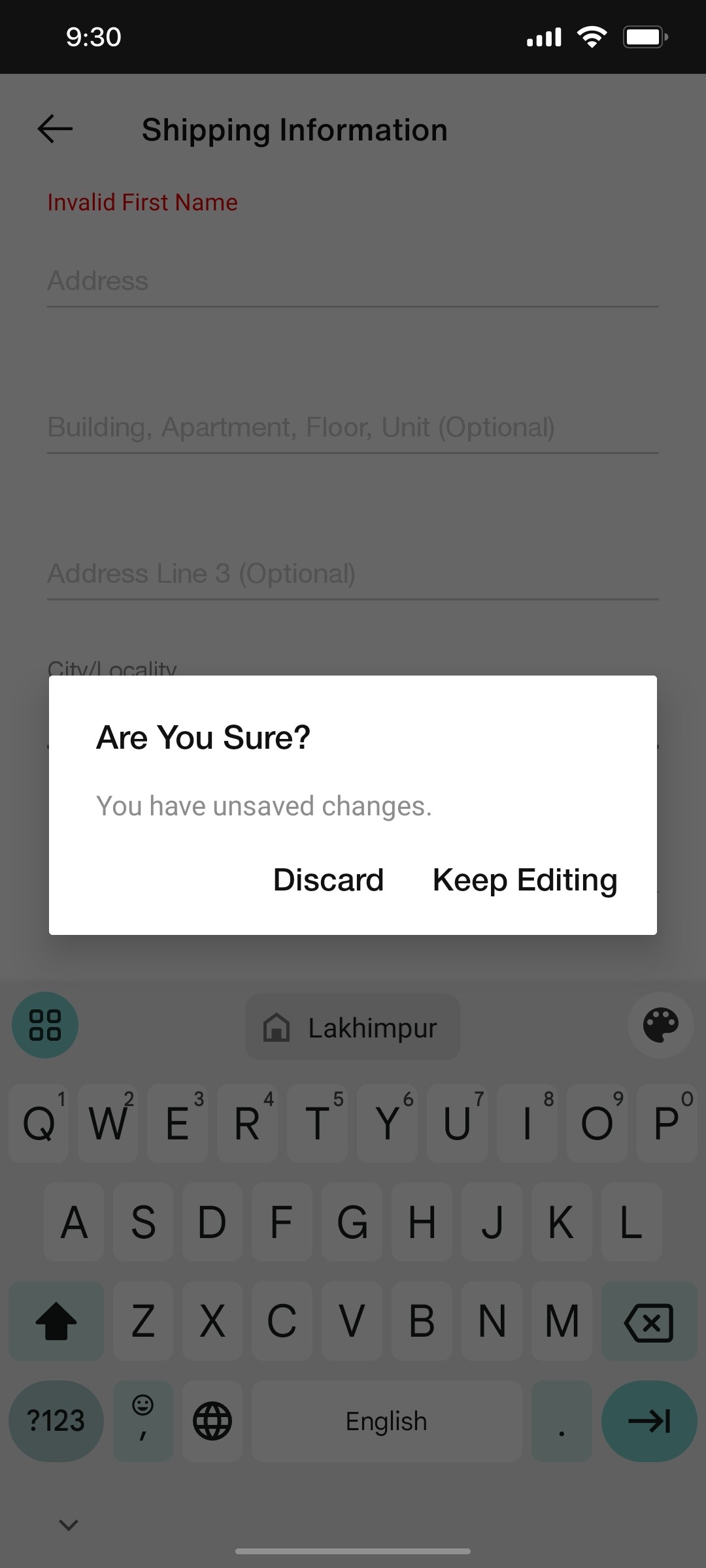The width and height of the screenshot is (706, 1568).
Task: Switch keyboard language with the globe icon
Action: click(x=212, y=1420)
